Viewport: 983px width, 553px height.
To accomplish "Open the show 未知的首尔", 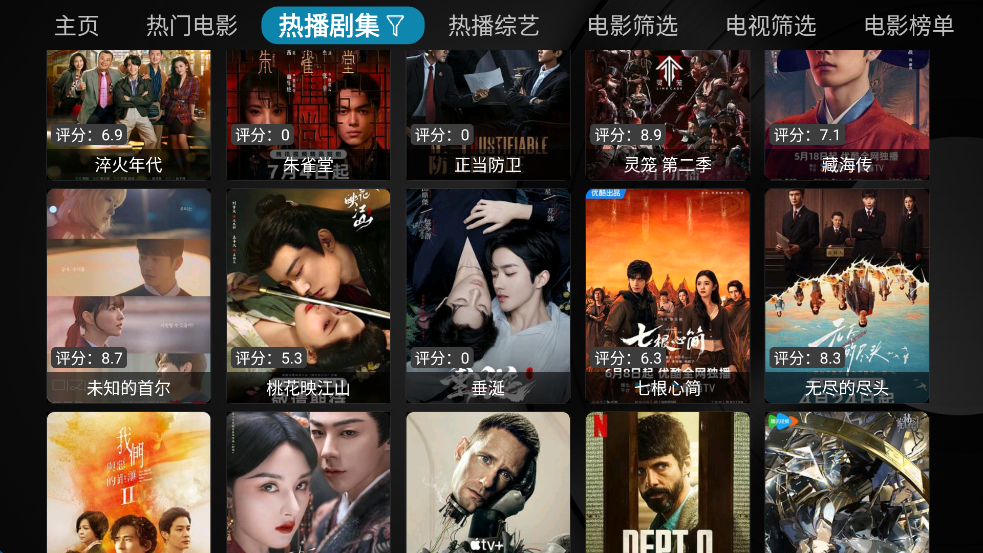I will [x=129, y=295].
